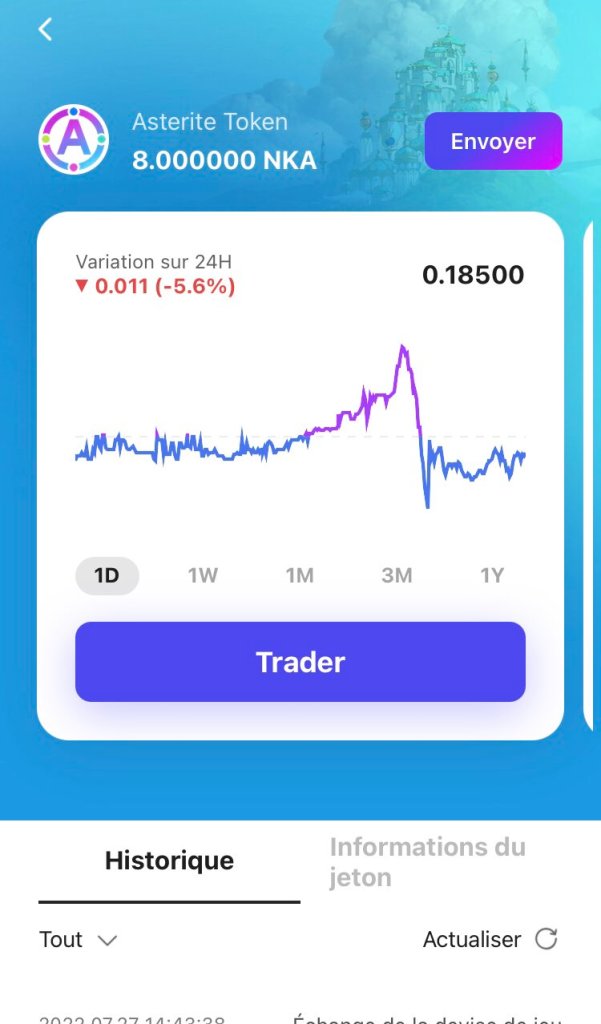View the 1Y price history
Image resolution: width=601 pixels, height=1024 pixels.
click(x=492, y=575)
